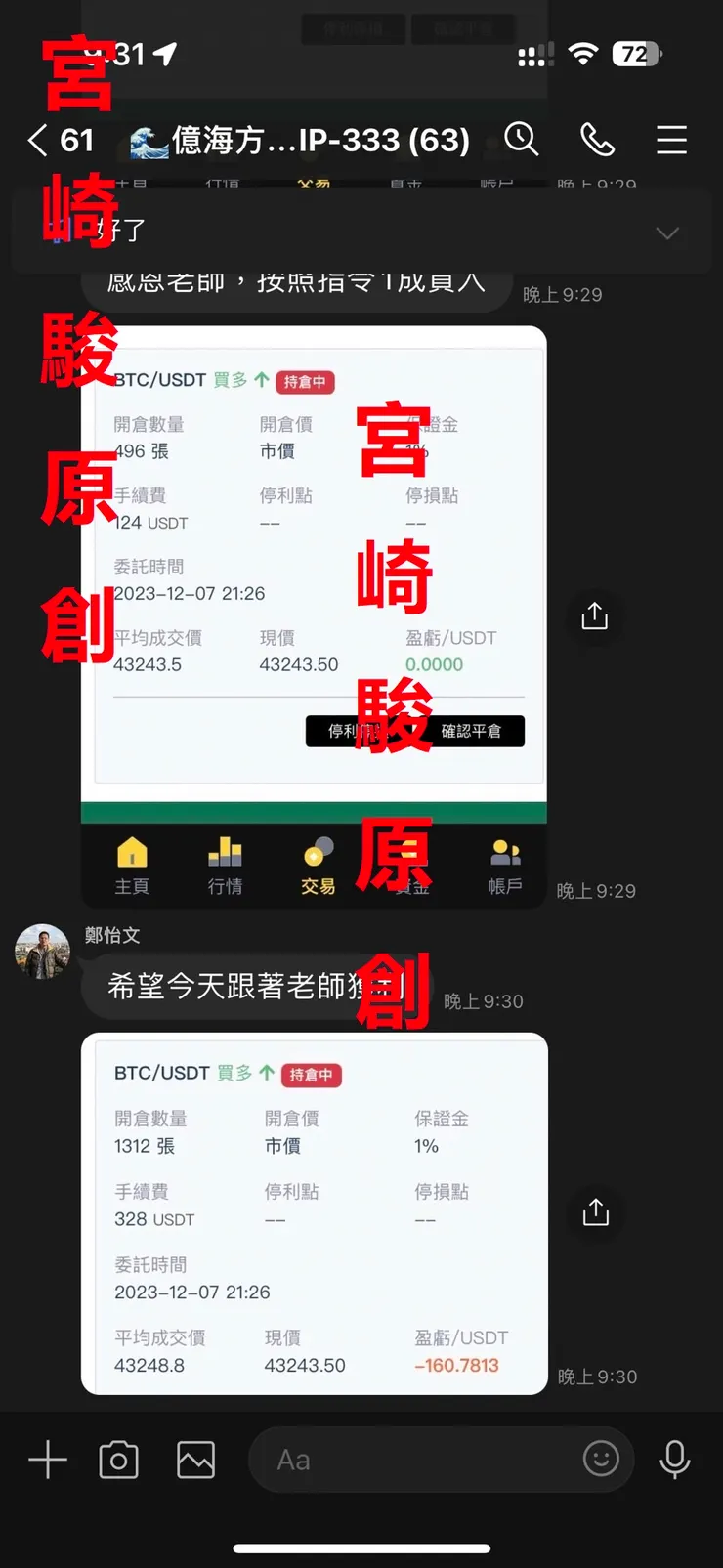Collapse the pinned message with the chevron
Image resolution: width=723 pixels, height=1568 pixels.
point(667,233)
